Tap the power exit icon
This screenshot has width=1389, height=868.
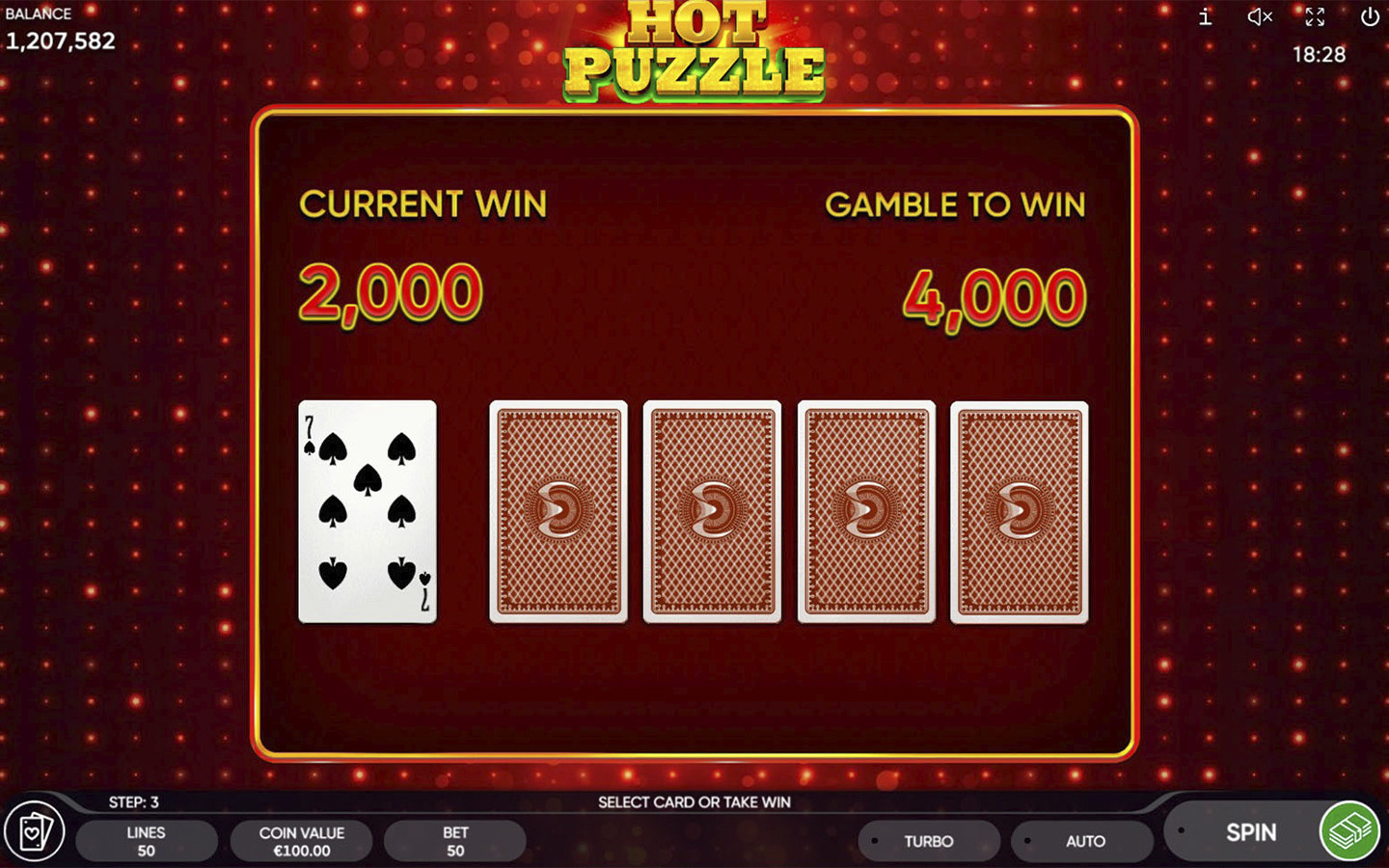click(x=1370, y=16)
